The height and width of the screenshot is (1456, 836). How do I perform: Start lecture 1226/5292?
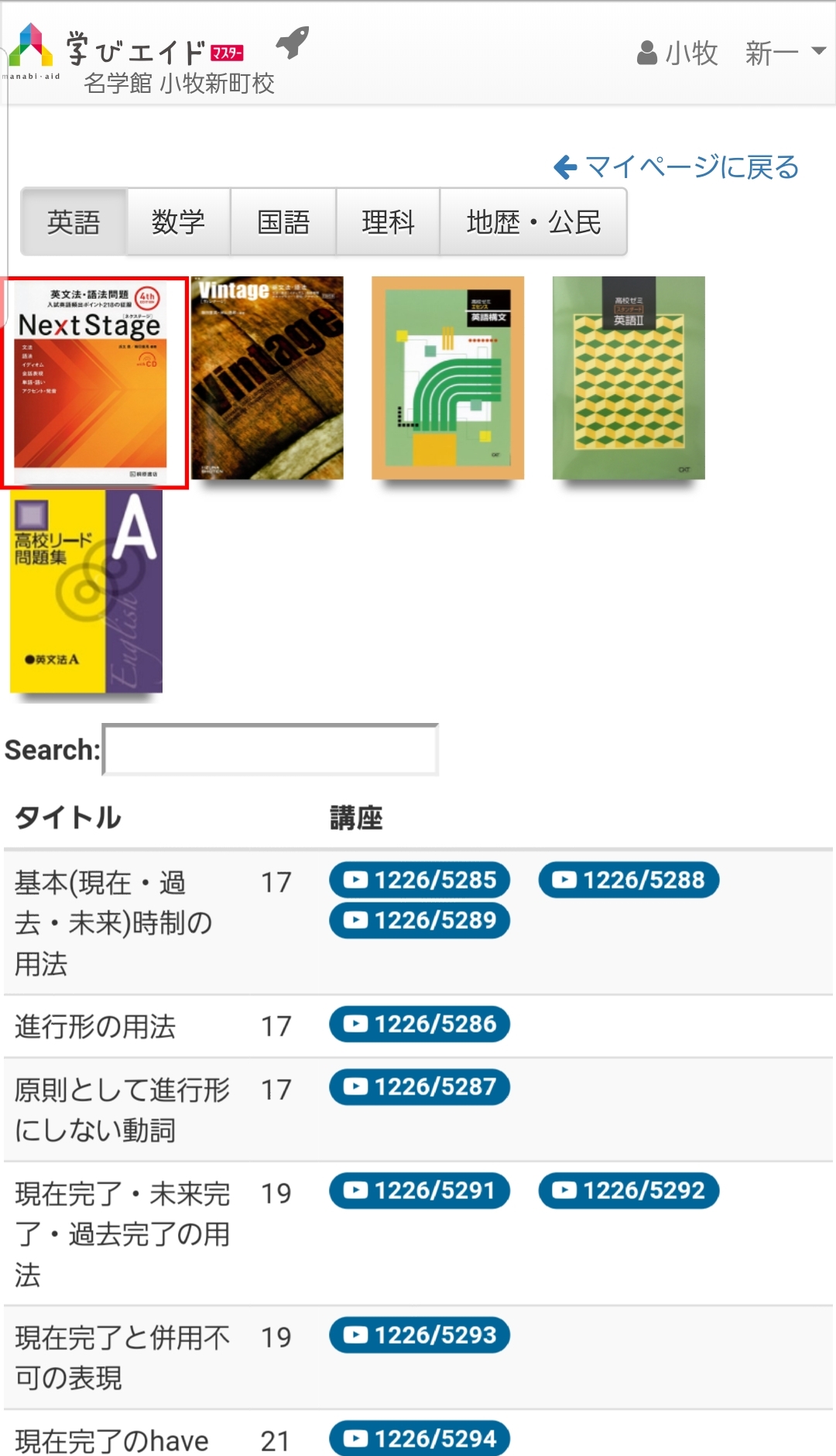(x=629, y=1190)
